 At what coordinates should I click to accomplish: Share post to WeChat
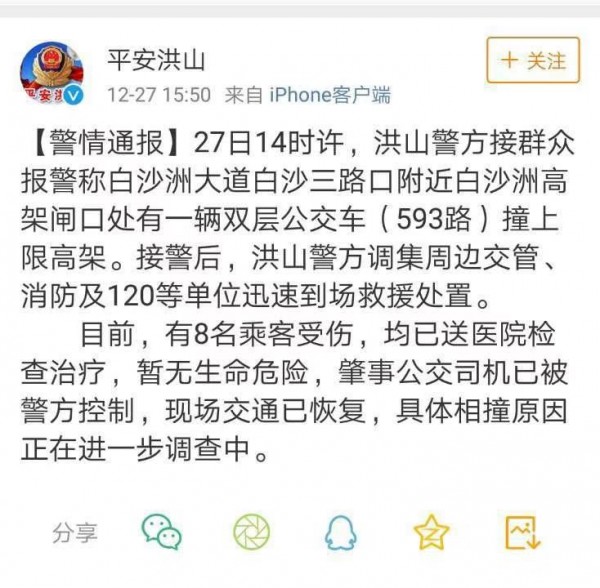tap(160, 531)
